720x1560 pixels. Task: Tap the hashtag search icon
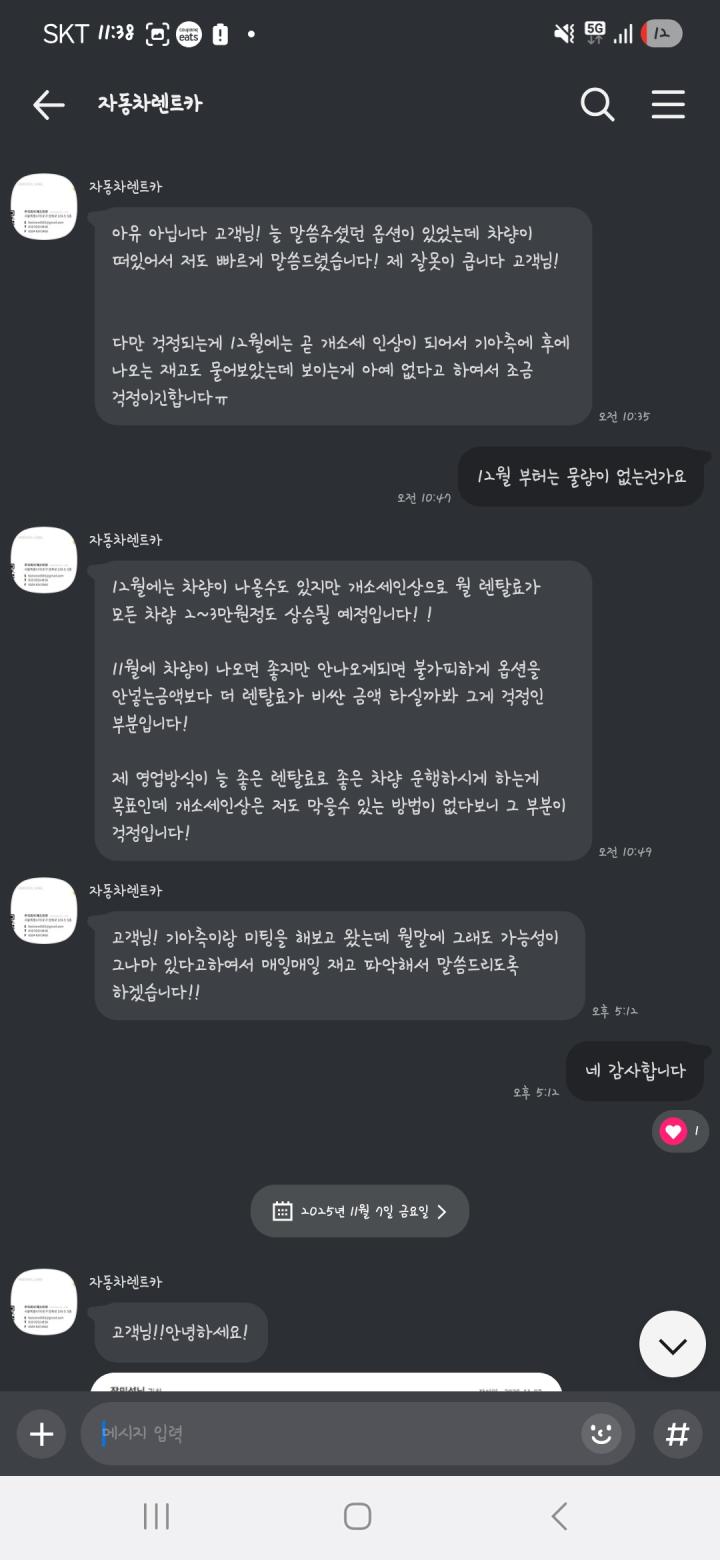pyautogui.click(x=678, y=1434)
